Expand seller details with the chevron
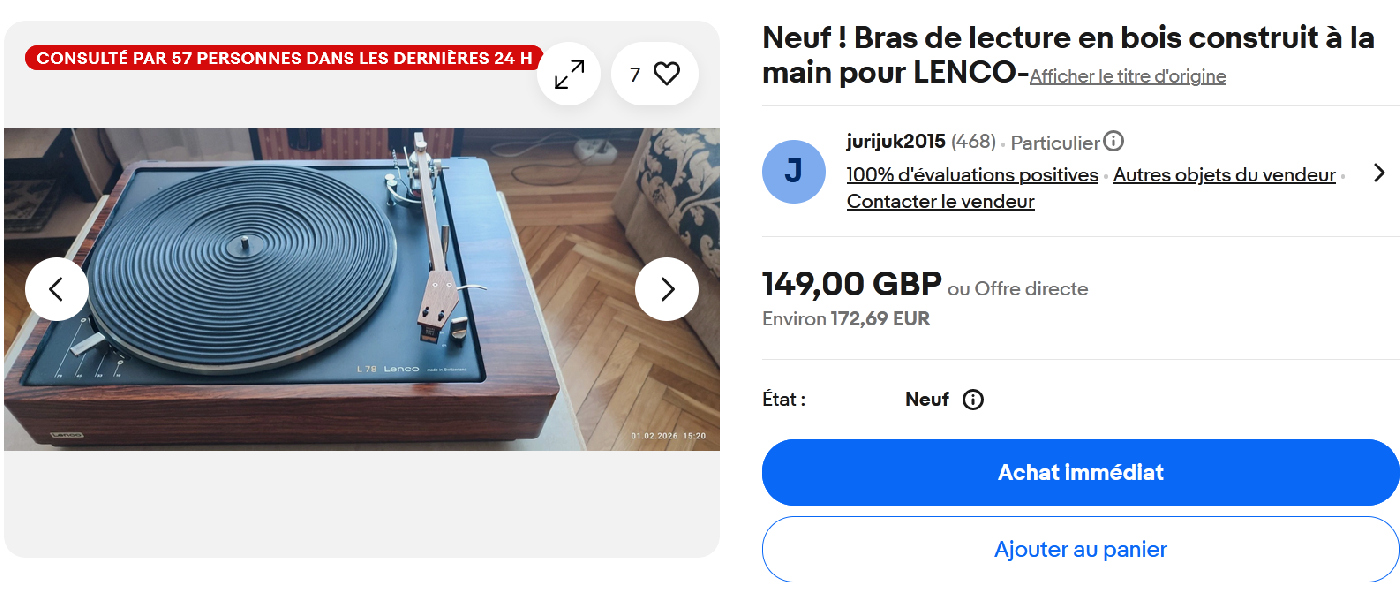 [x=1379, y=172]
